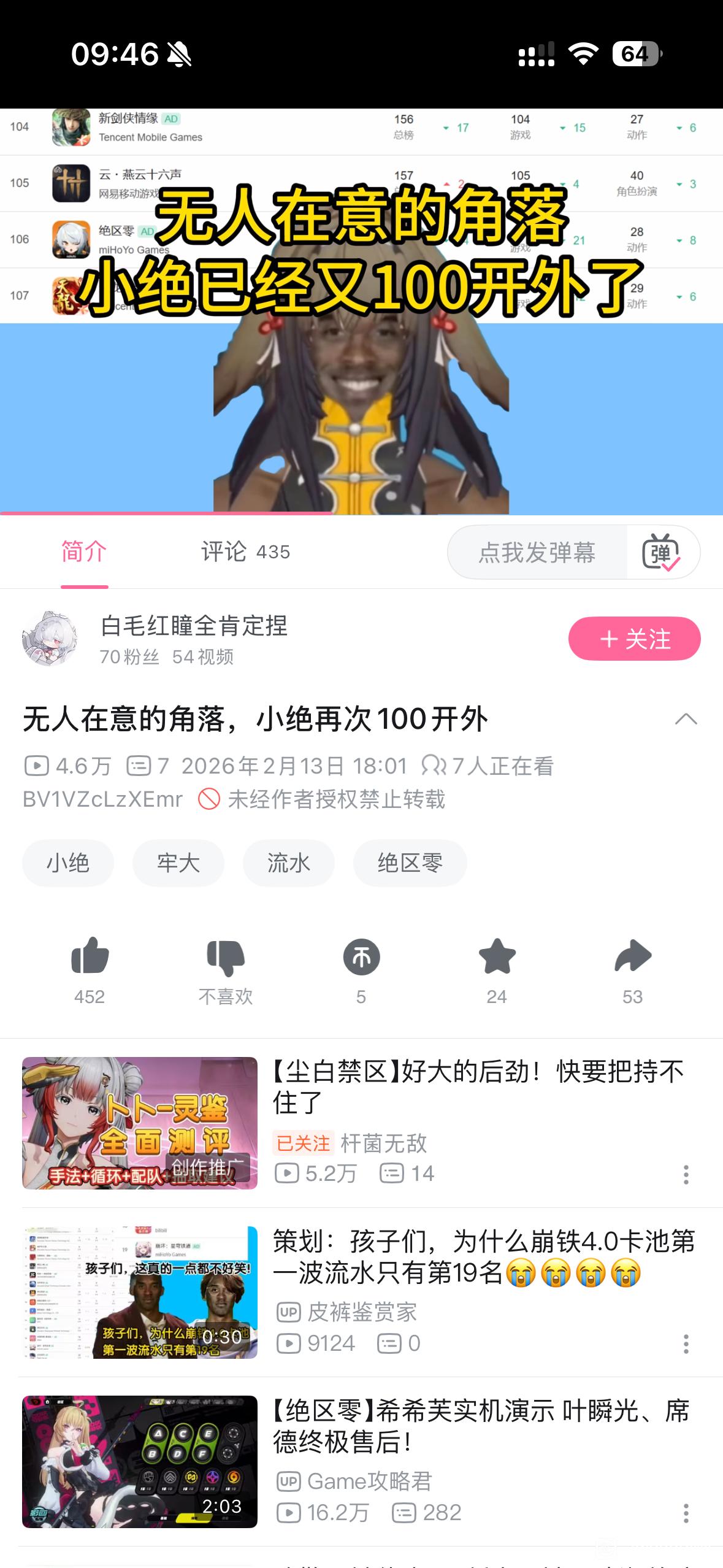Share this video via arrow icon

632,957
